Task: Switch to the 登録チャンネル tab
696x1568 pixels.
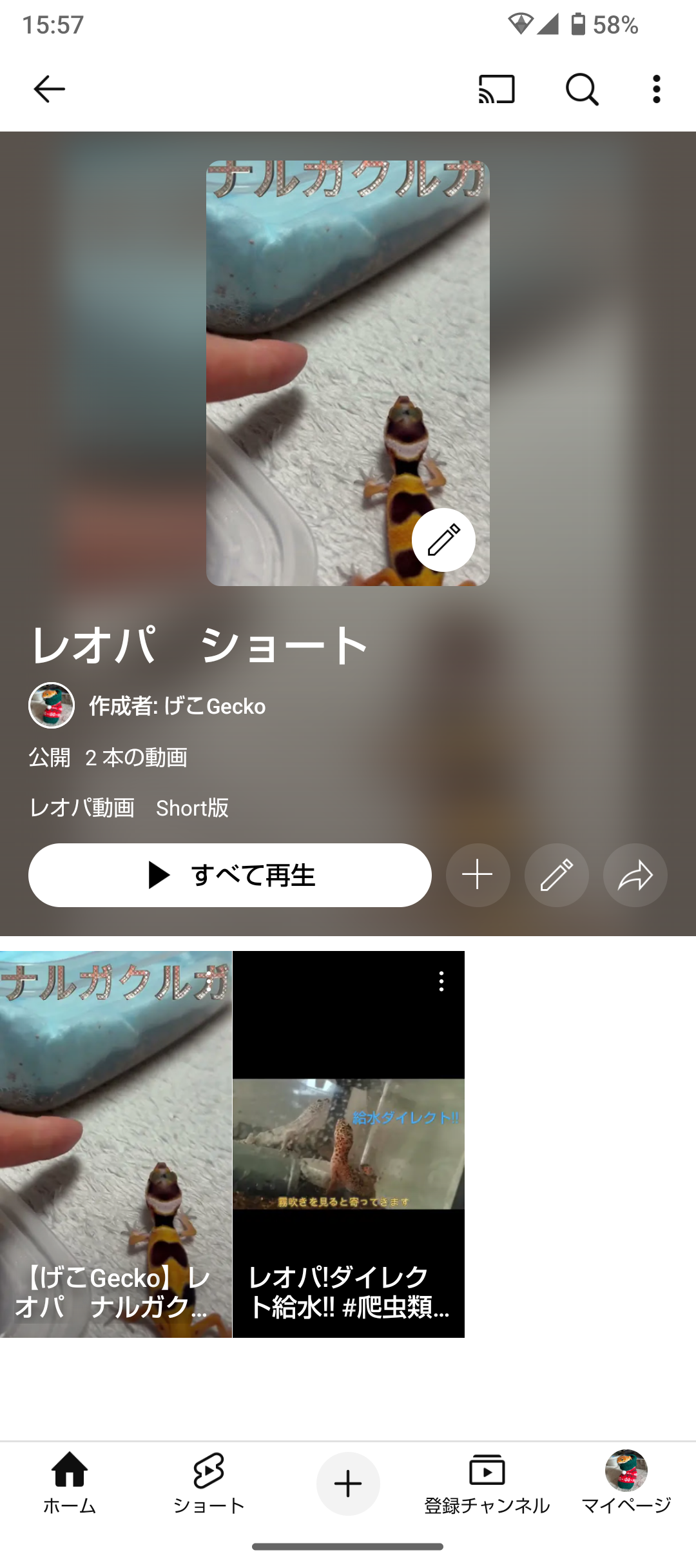Action: pyautogui.click(x=487, y=1483)
